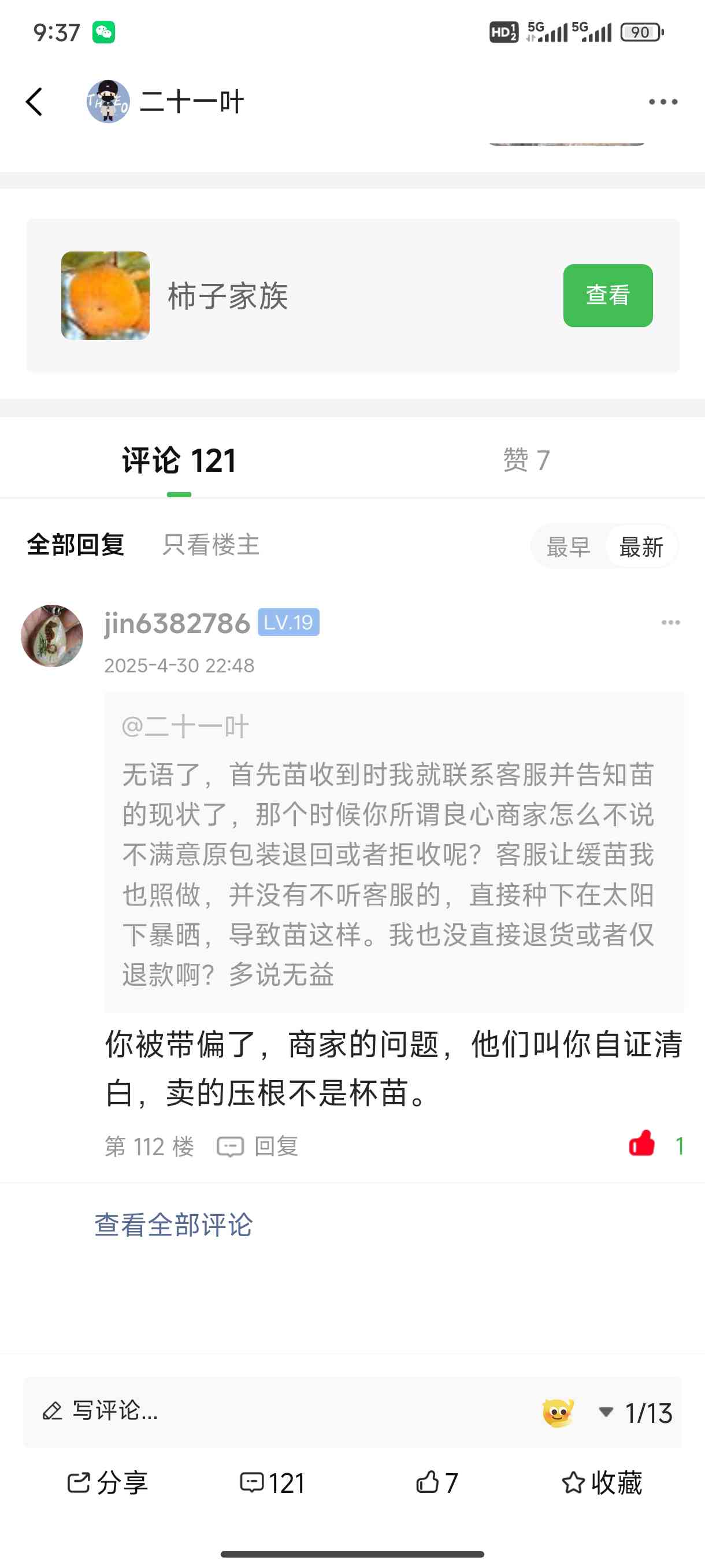
Task: Select the 评论 121 tab
Action: 179,460
